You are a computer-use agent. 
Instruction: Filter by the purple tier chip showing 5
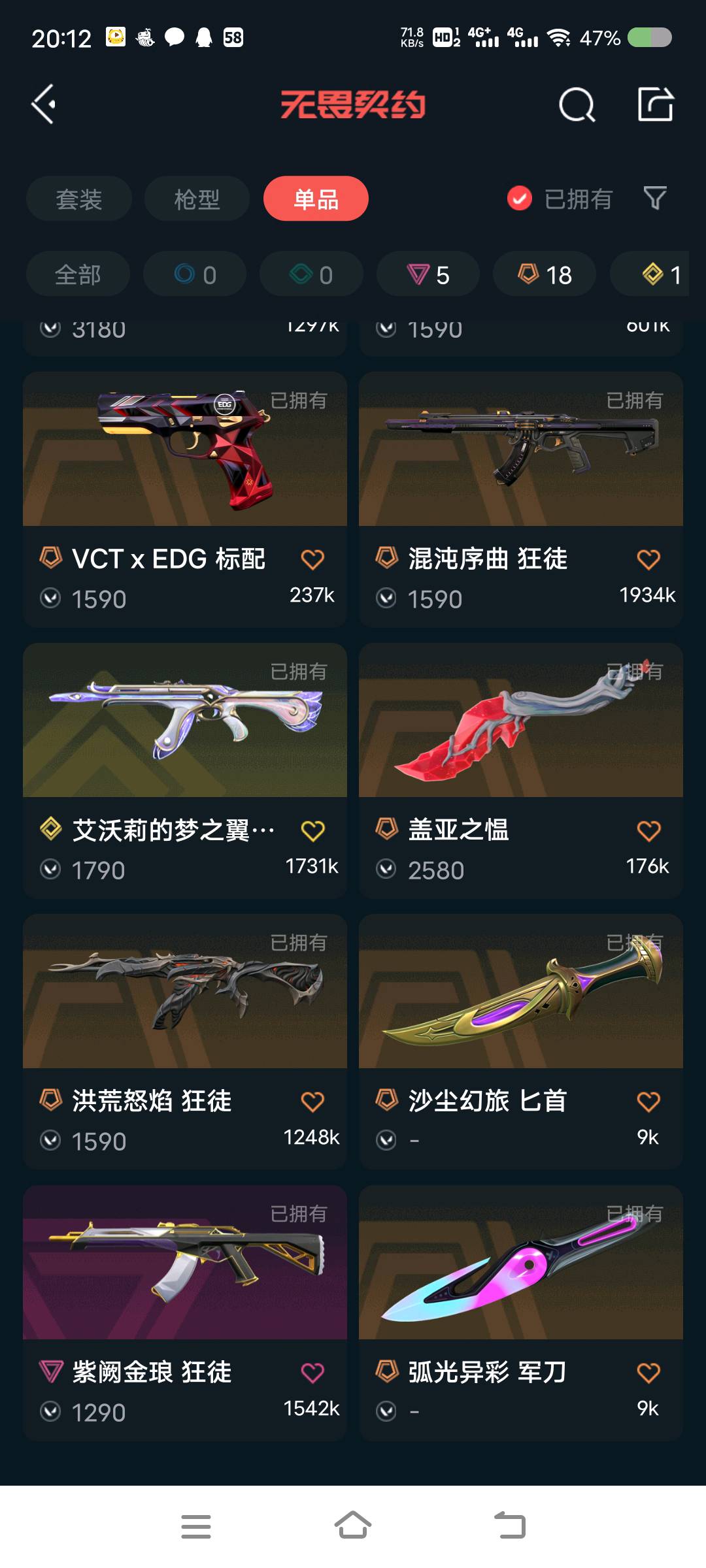point(428,274)
